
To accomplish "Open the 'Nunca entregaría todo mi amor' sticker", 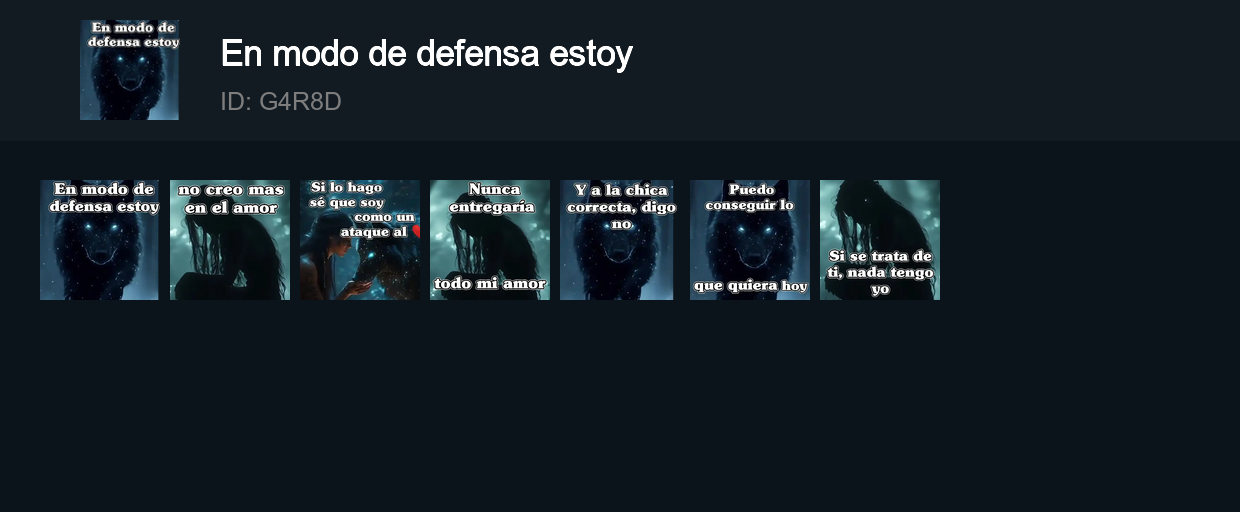I will click(x=490, y=240).
